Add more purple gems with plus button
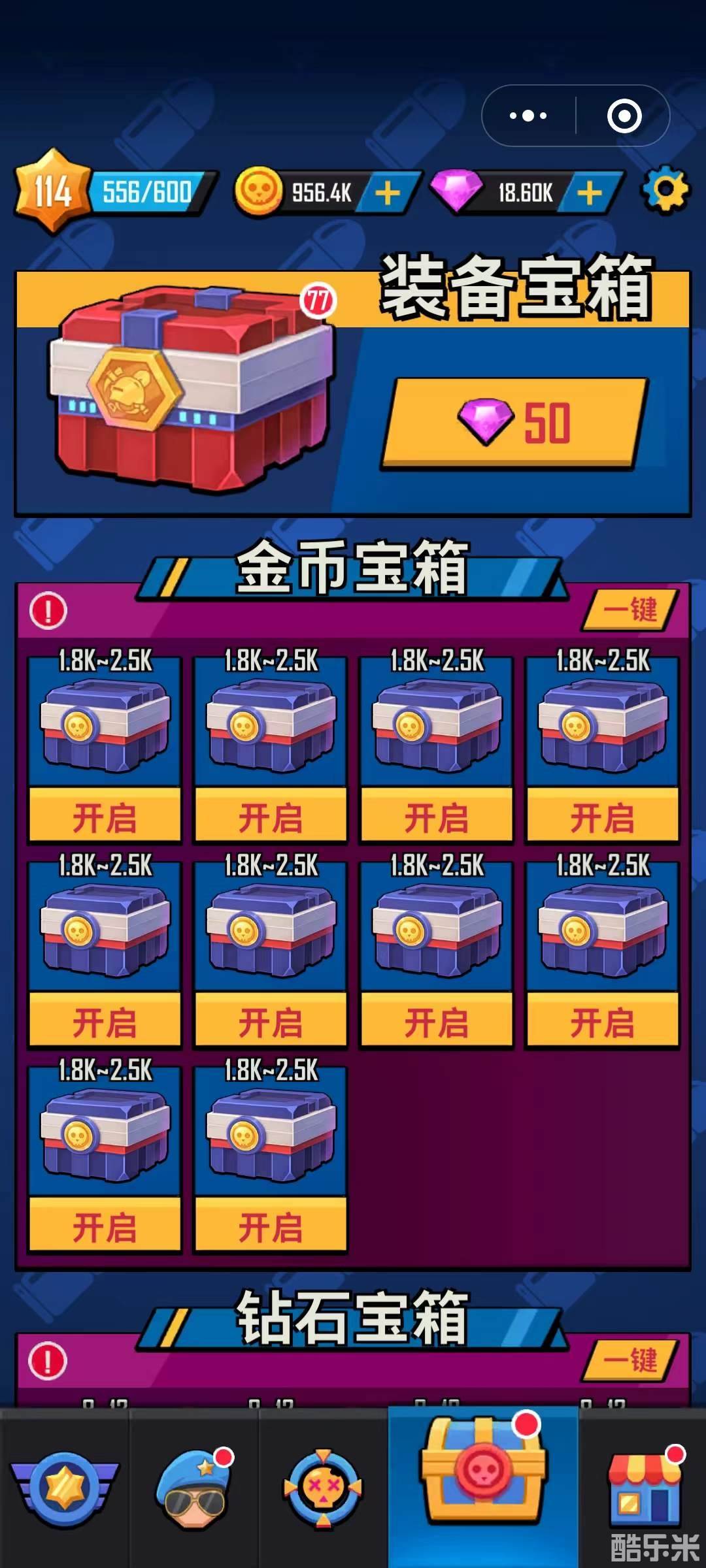 tap(590, 193)
